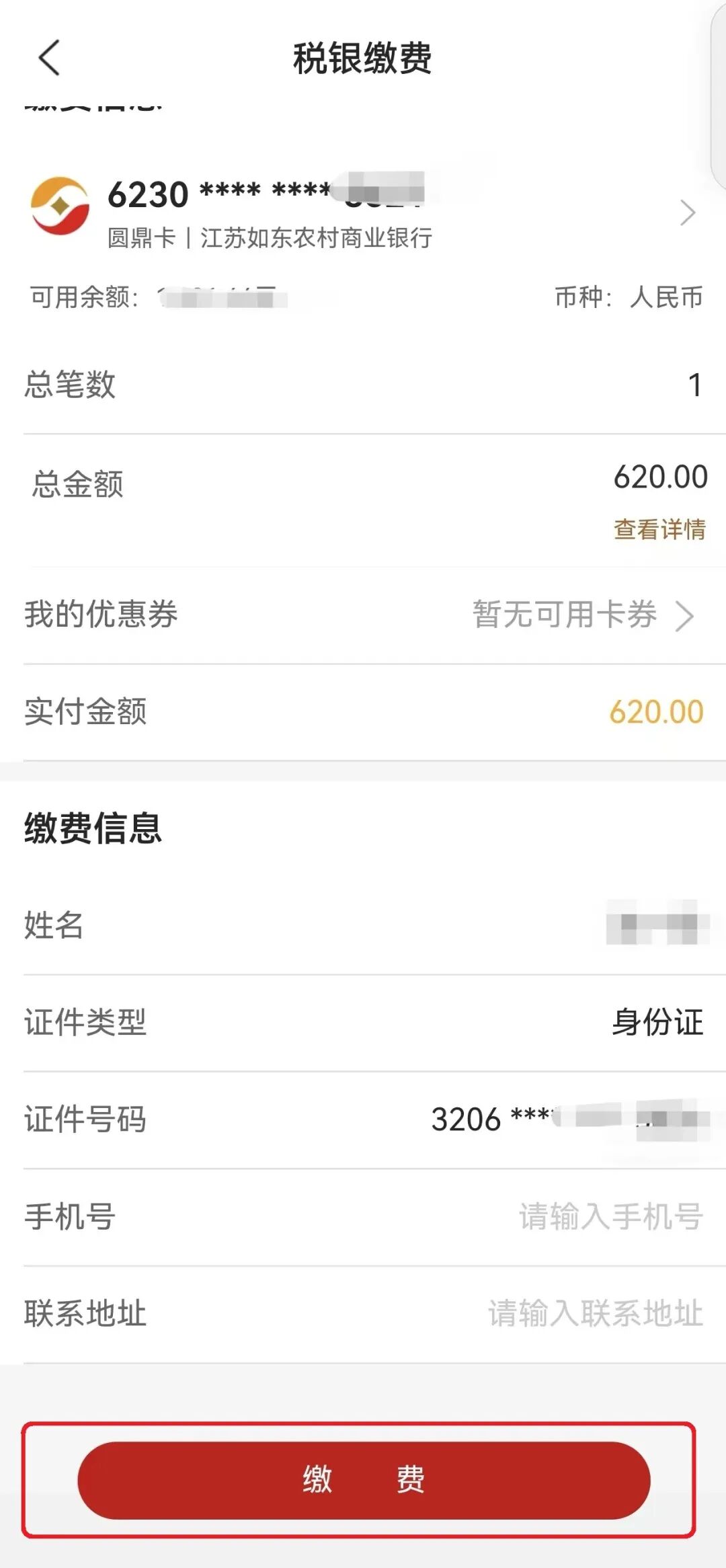Tap 身份证 to change certificate type
Screen dimensions: 726x1568
tap(657, 1023)
